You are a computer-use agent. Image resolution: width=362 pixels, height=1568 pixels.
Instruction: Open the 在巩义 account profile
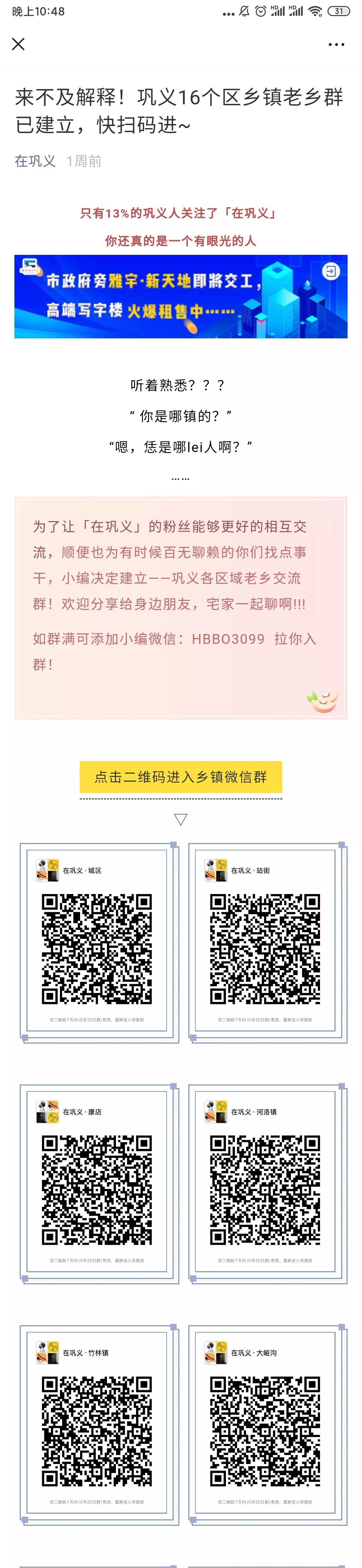point(35,161)
